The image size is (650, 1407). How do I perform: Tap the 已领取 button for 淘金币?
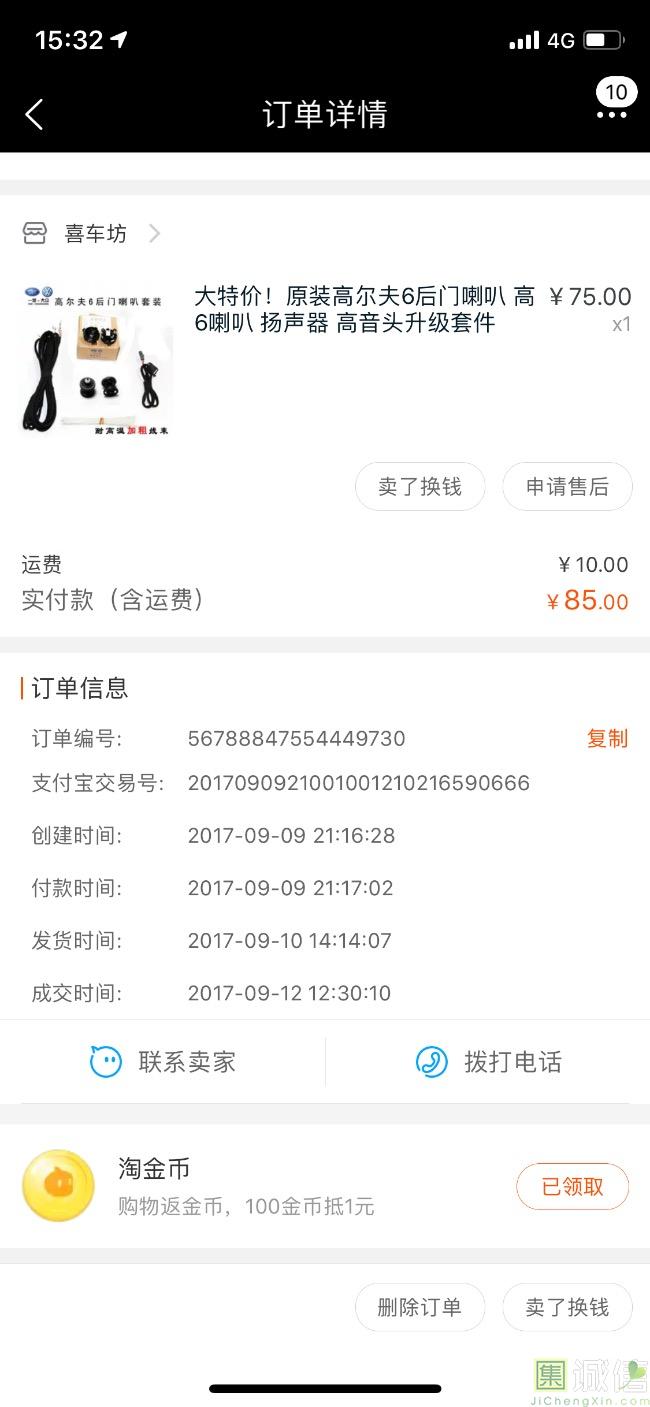tap(572, 1186)
